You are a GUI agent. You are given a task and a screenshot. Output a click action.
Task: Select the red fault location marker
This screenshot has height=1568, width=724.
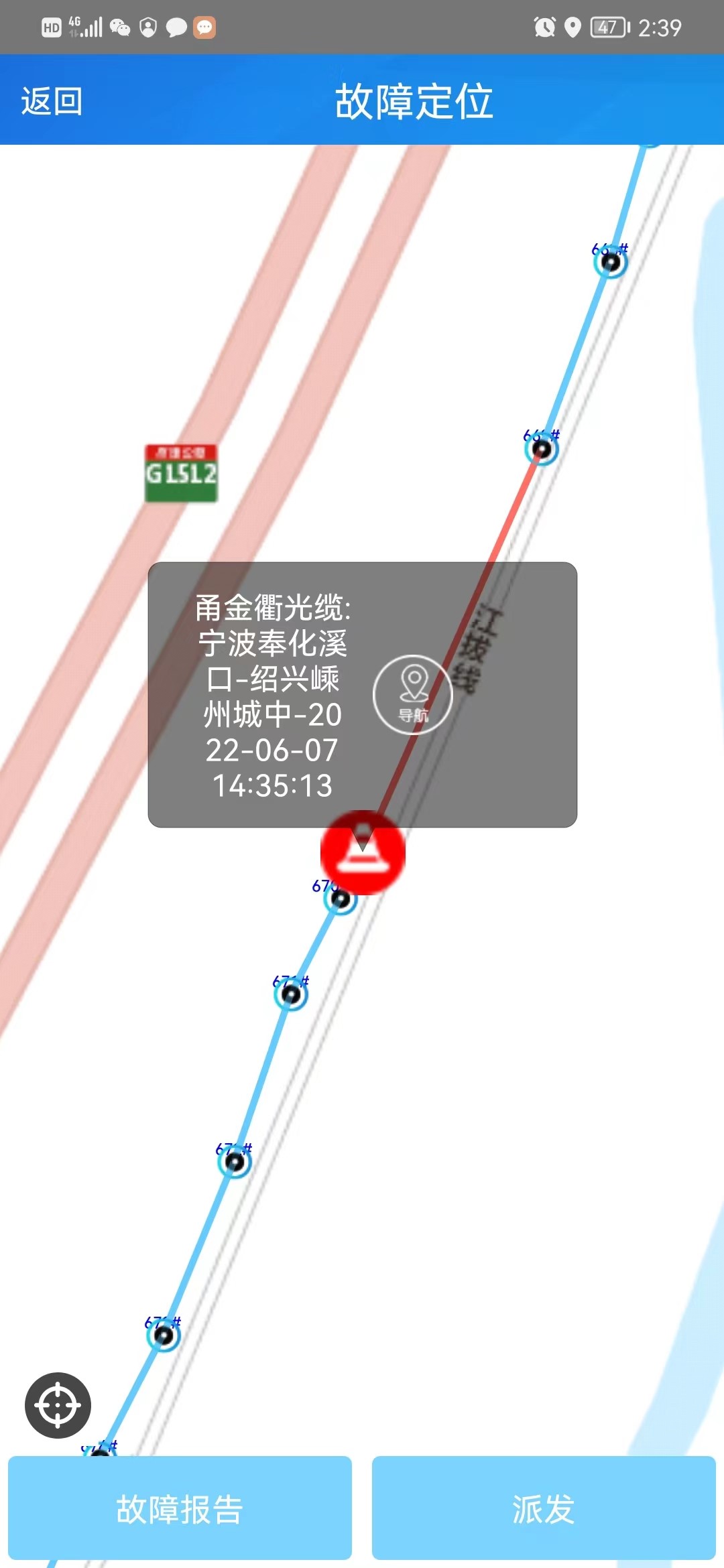[x=363, y=853]
